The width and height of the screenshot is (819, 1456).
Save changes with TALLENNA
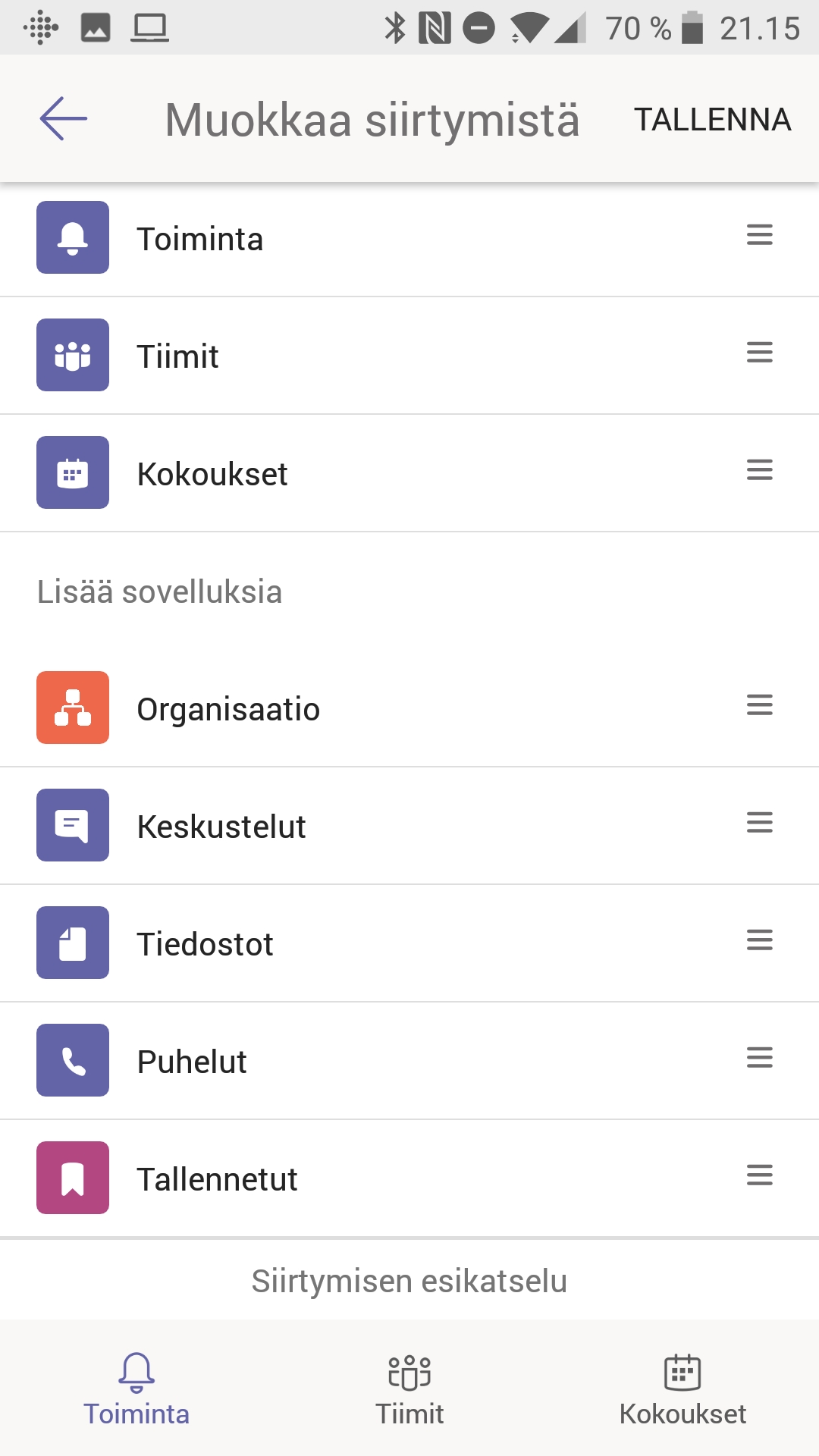[712, 120]
